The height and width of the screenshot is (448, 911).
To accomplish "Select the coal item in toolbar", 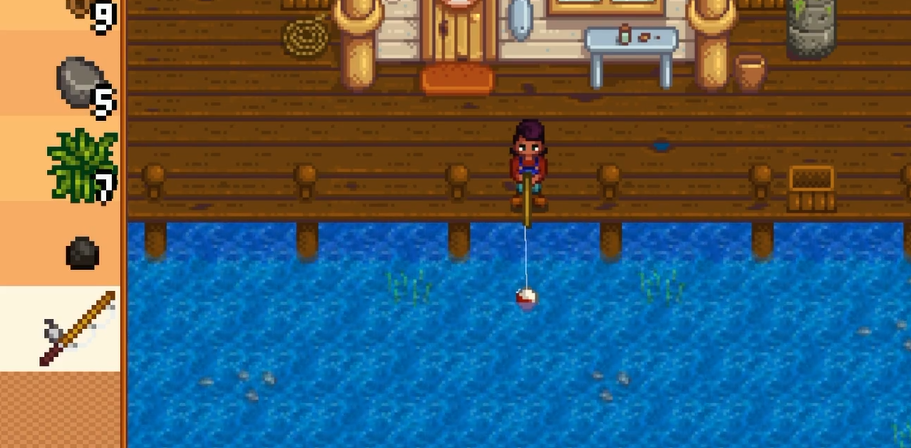I will click(80, 252).
